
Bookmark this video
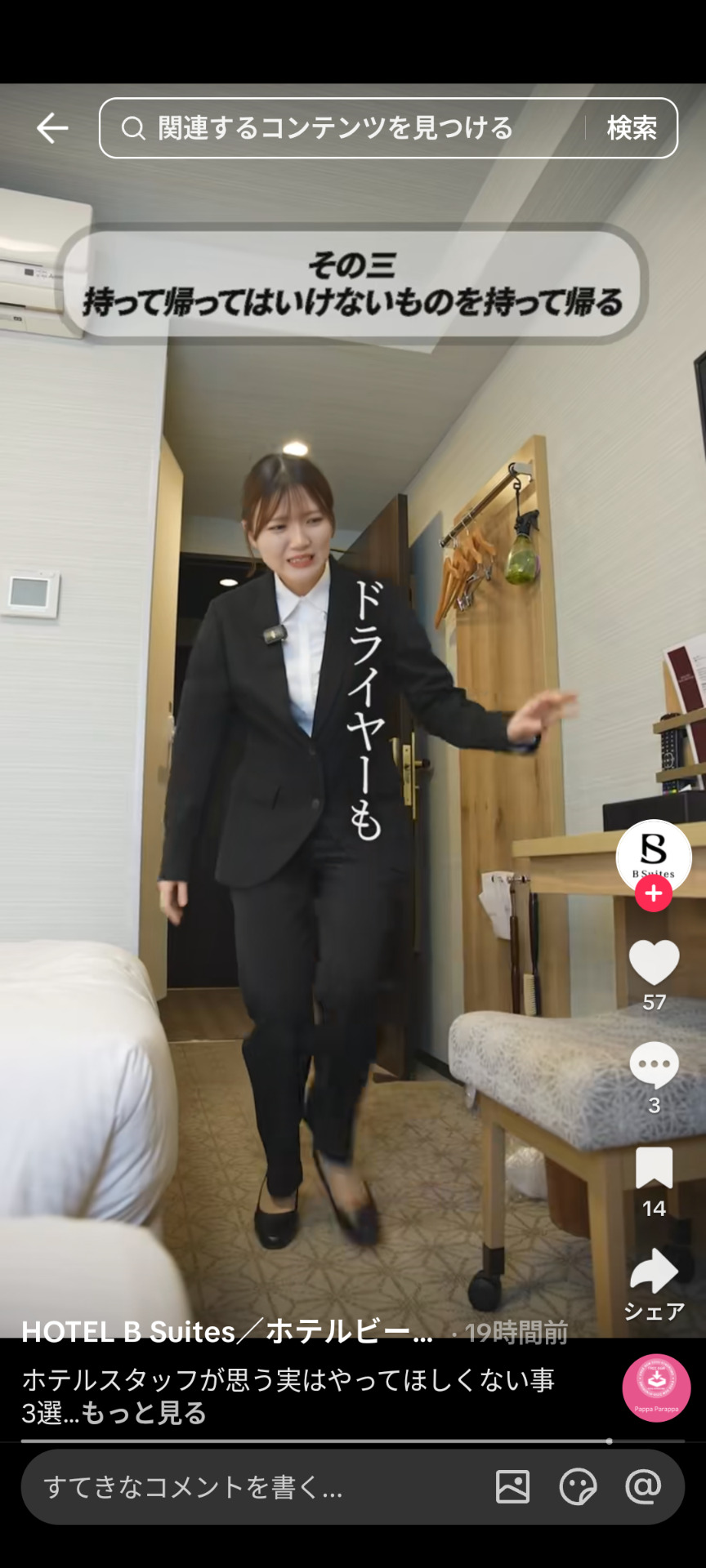tap(654, 1168)
